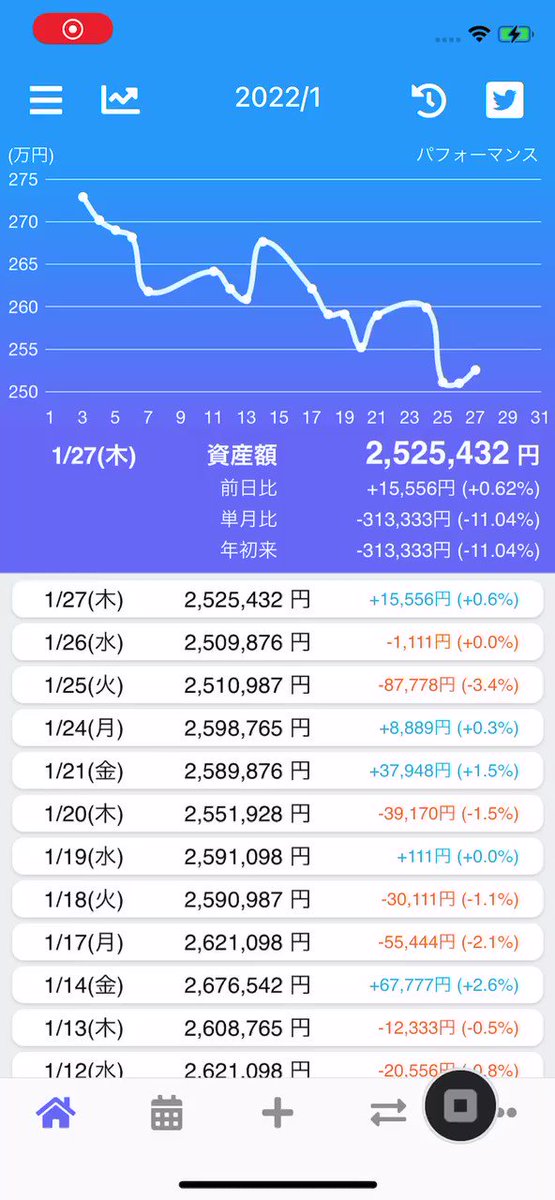
Task: Open the chart view icon
Action: [x=121, y=99]
